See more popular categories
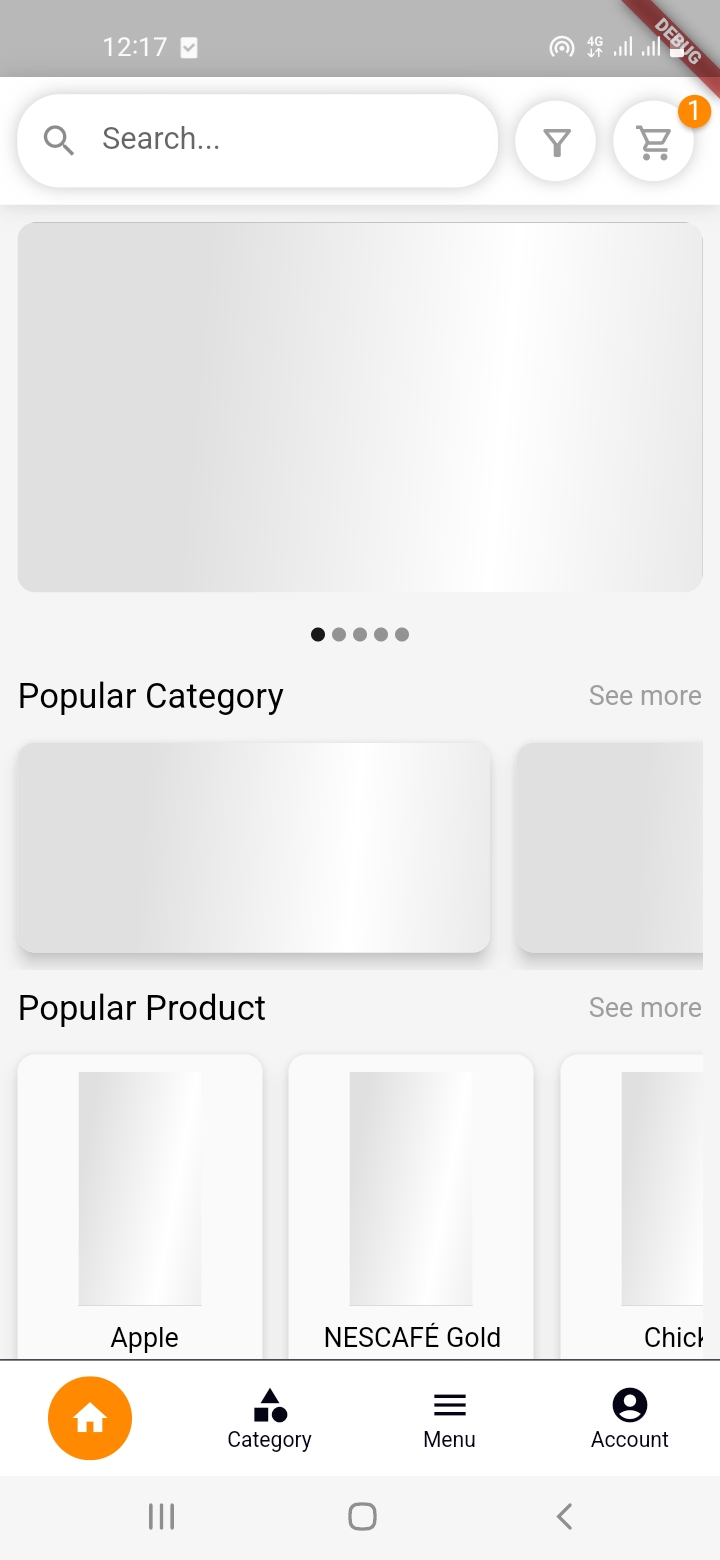The height and width of the screenshot is (1560, 720). (x=644, y=696)
